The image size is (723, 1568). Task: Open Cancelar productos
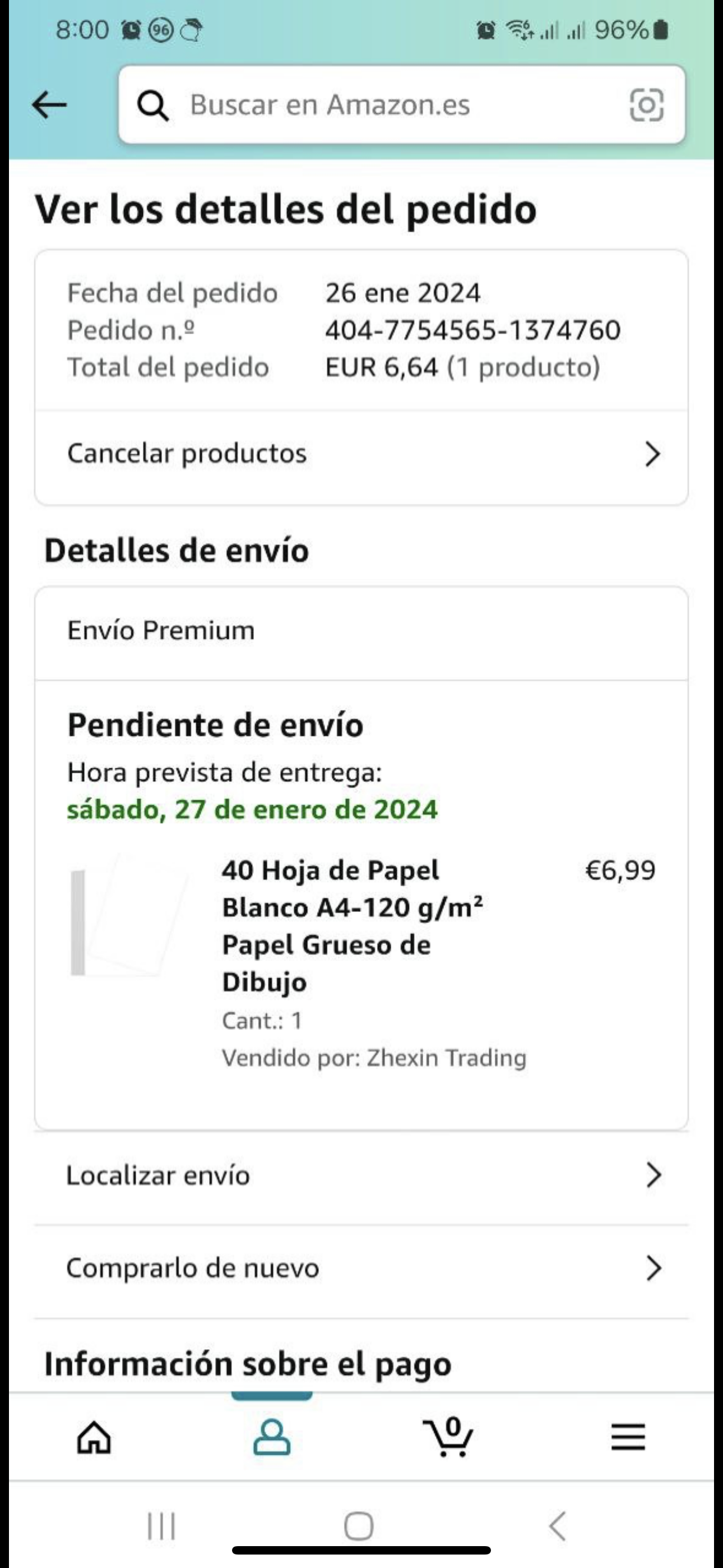tap(361, 454)
